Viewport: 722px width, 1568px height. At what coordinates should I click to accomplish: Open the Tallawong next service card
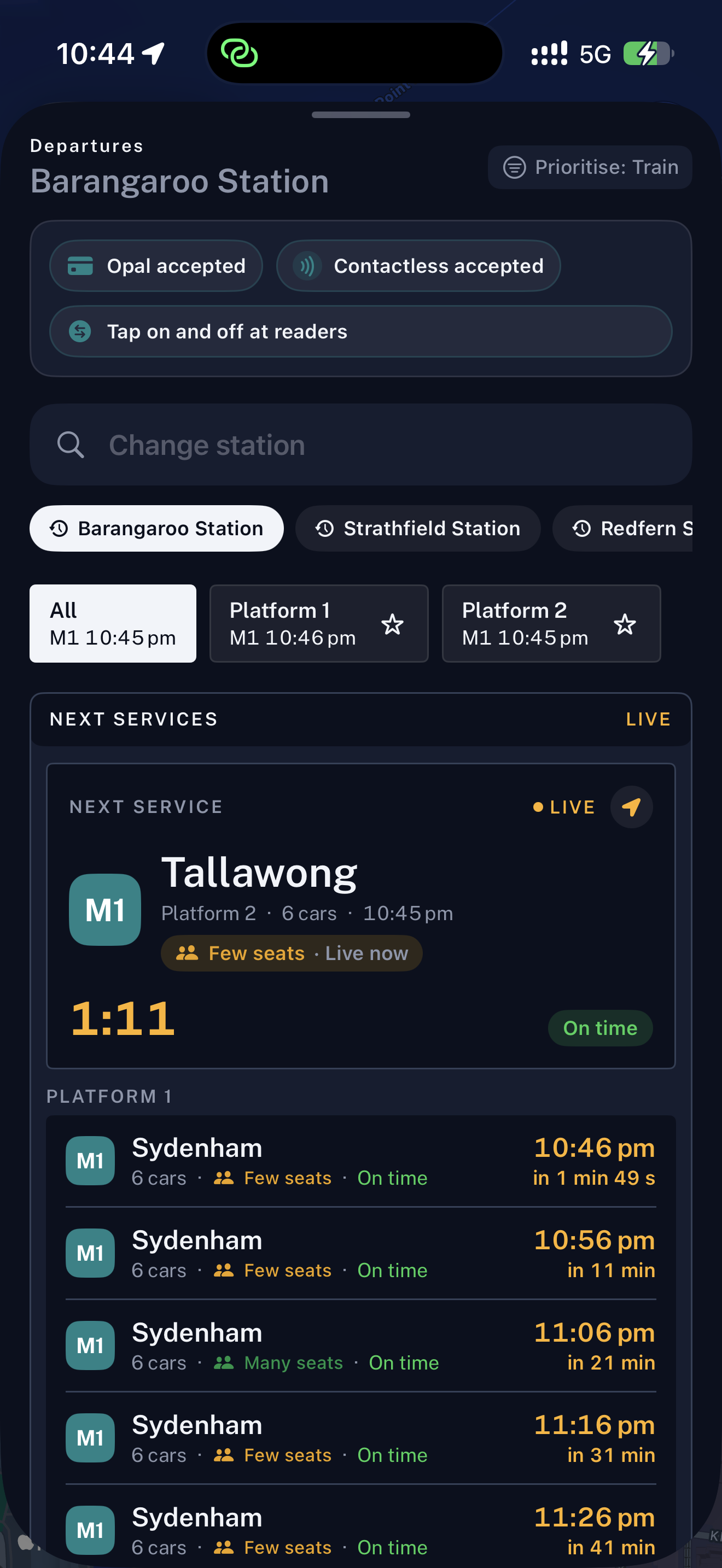360,915
